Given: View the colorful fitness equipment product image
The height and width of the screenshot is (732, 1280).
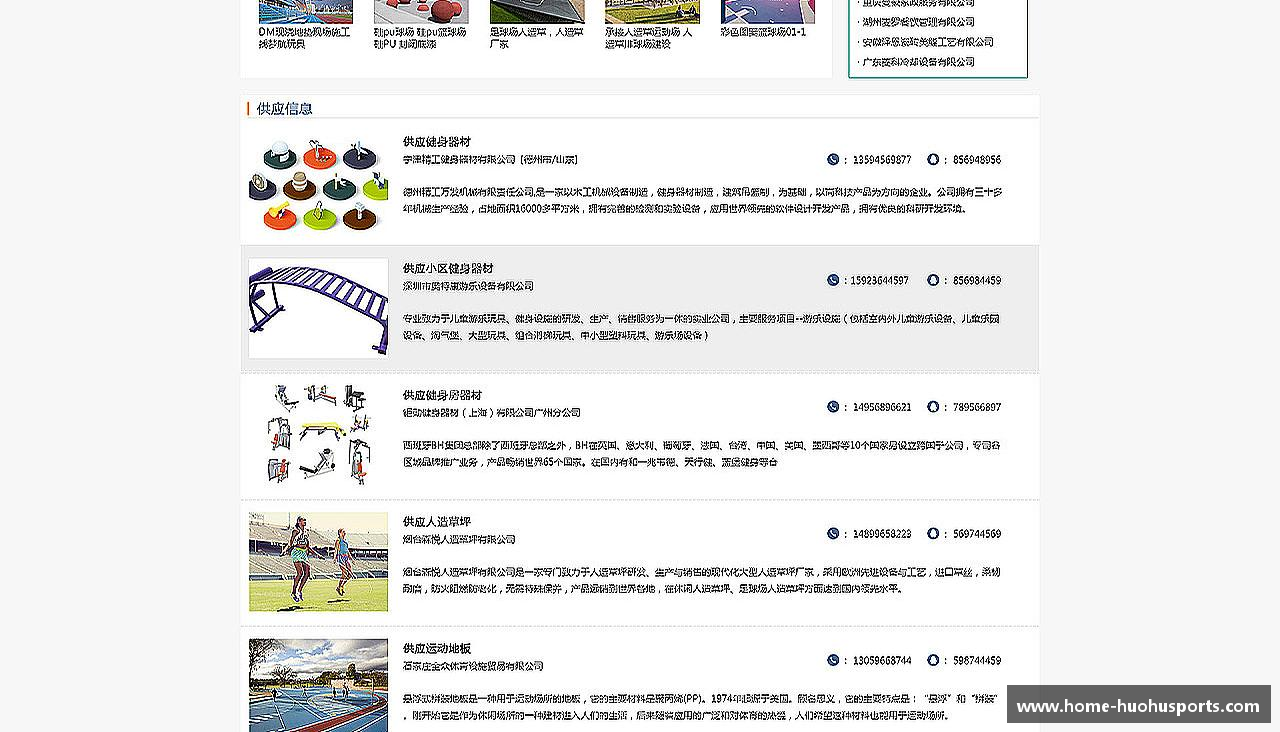Looking at the screenshot, I should coord(318,184).
